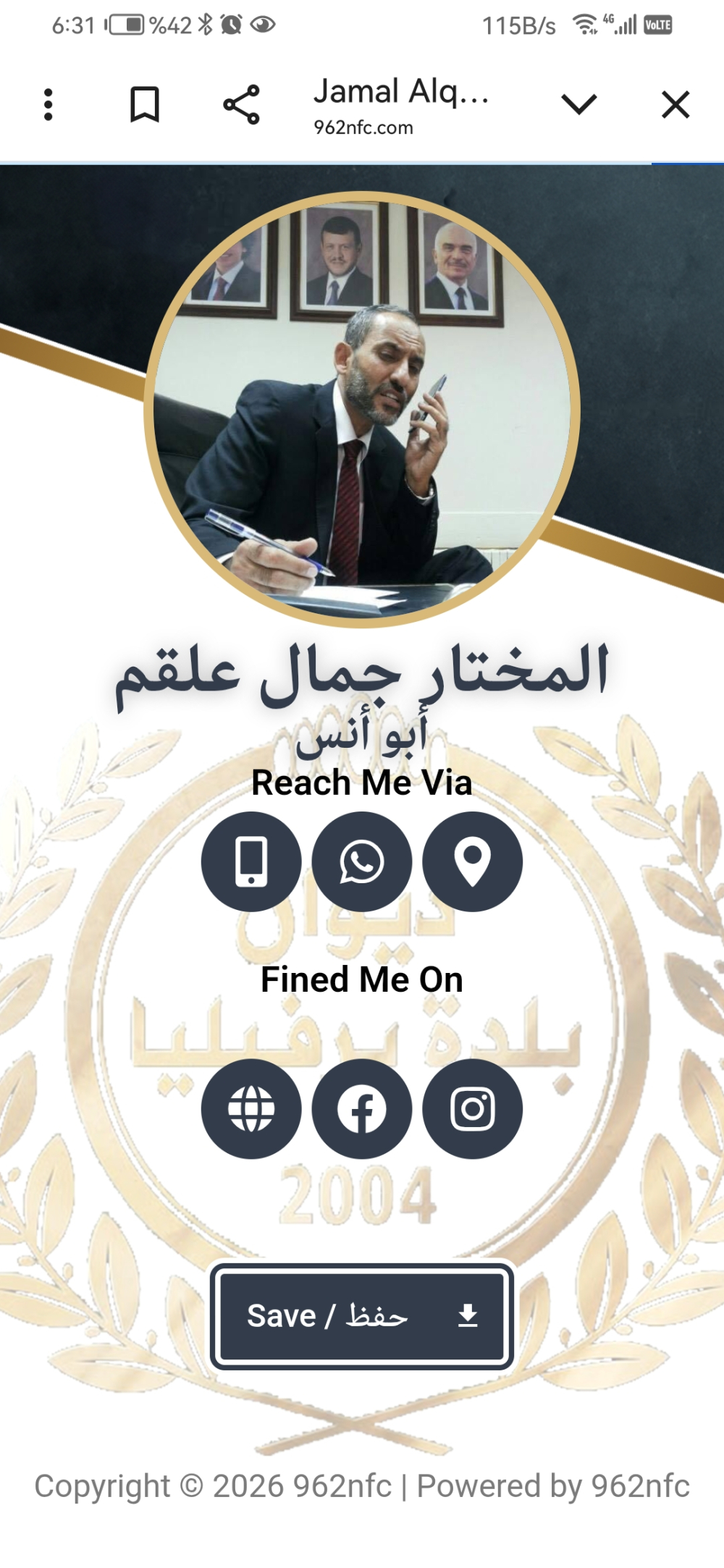Open the Facebook profile

pos(362,1108)
